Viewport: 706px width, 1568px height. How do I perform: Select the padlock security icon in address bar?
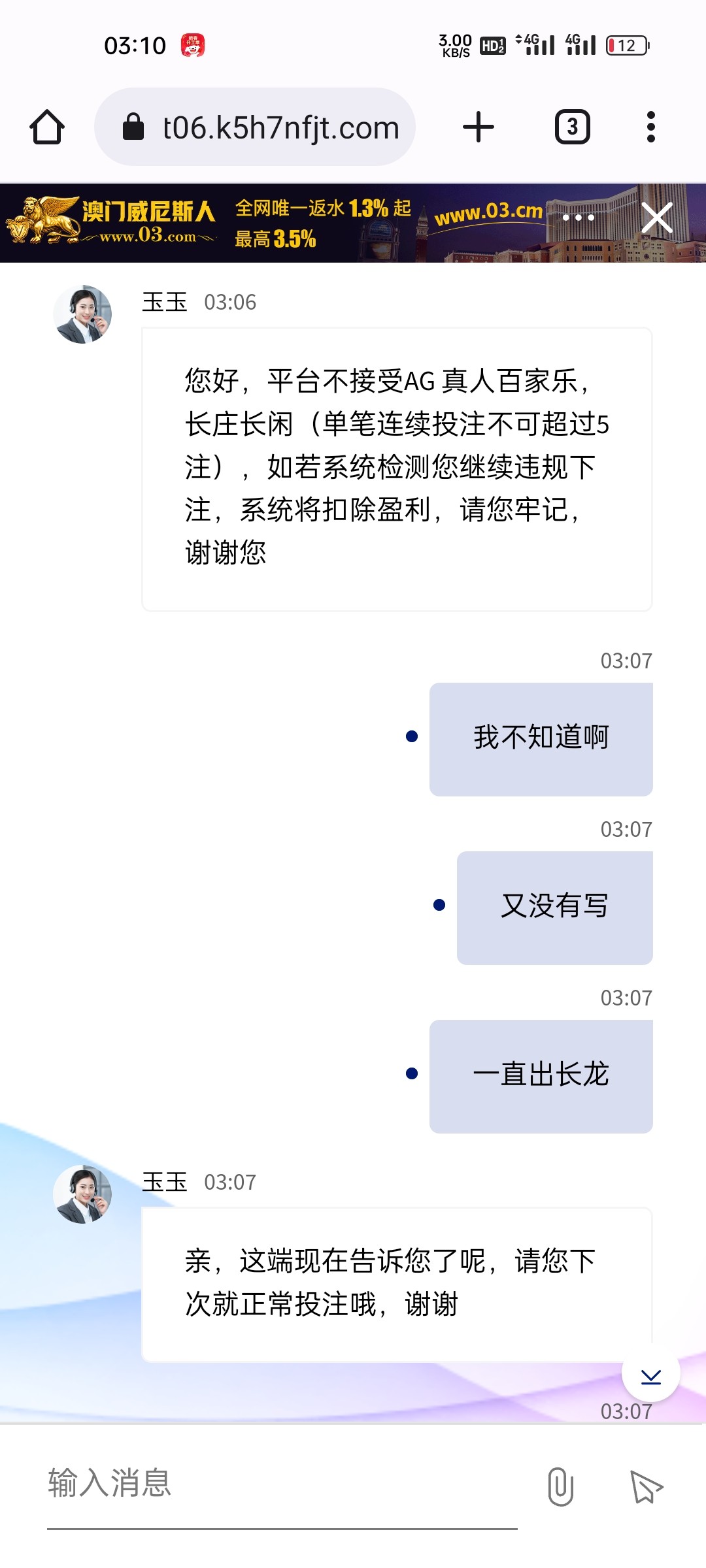pyautogui.click(x=134, y=127)
